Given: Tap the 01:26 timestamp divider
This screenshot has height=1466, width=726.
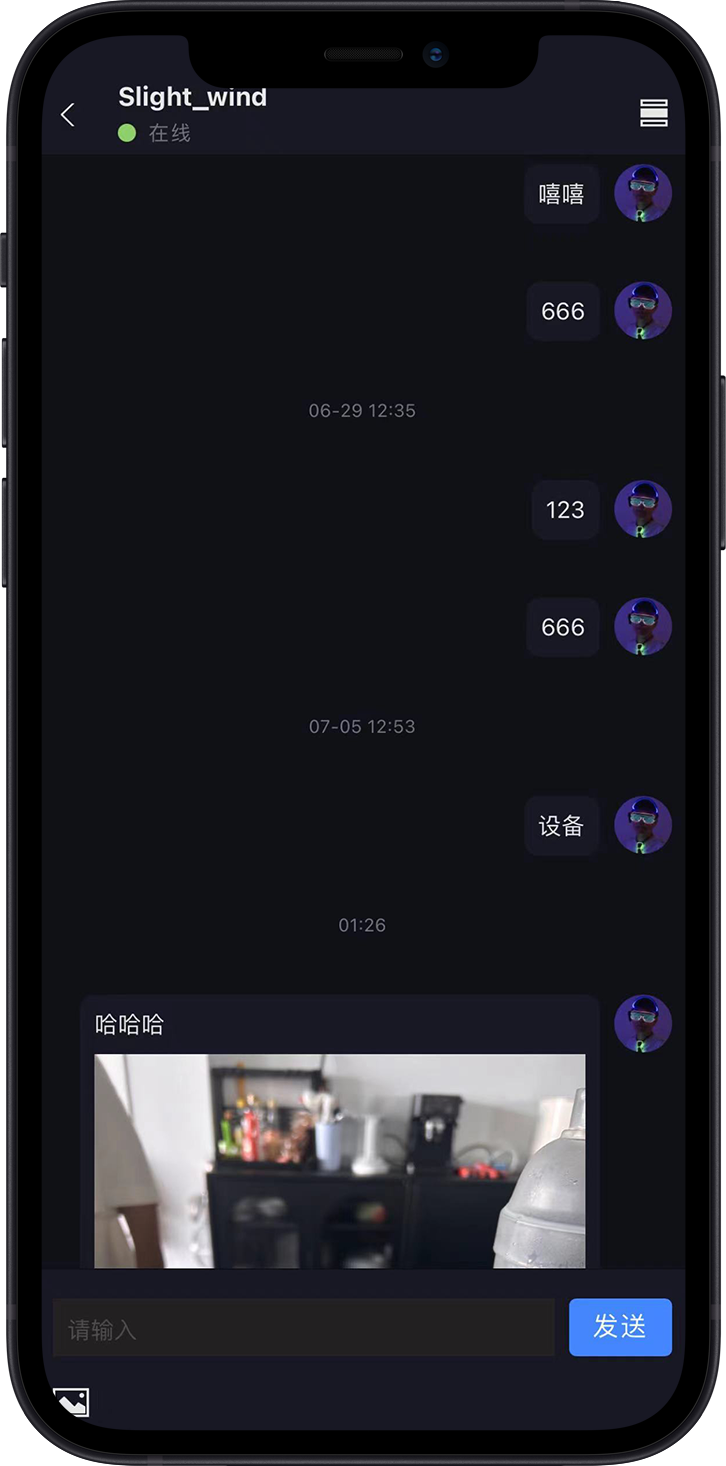Looking at the screenshot, I should 362,925.
